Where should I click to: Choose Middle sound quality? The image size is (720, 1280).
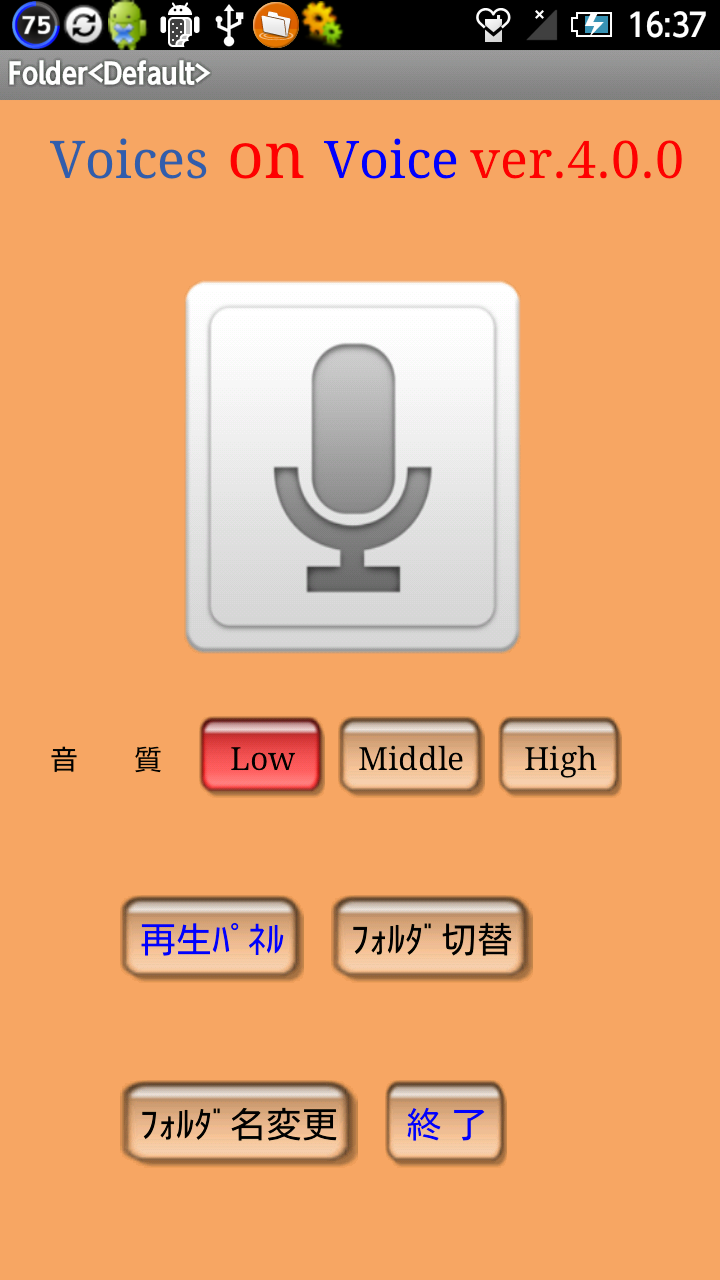tap(410, 757)
